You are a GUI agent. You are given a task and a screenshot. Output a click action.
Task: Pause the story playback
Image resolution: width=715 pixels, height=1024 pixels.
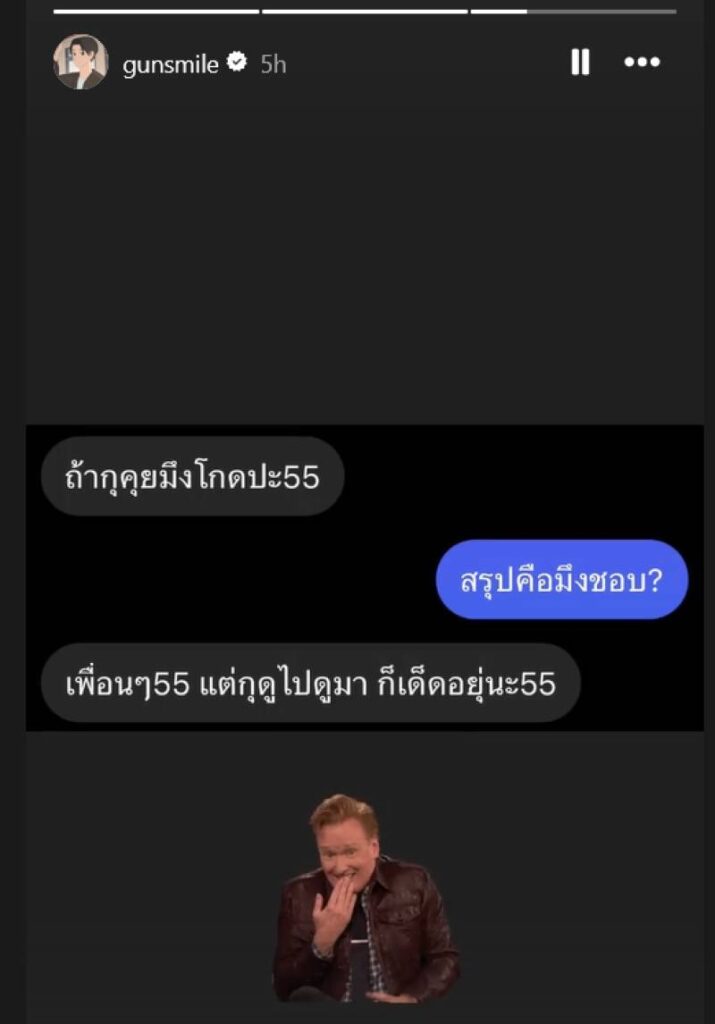click(580, 62)
